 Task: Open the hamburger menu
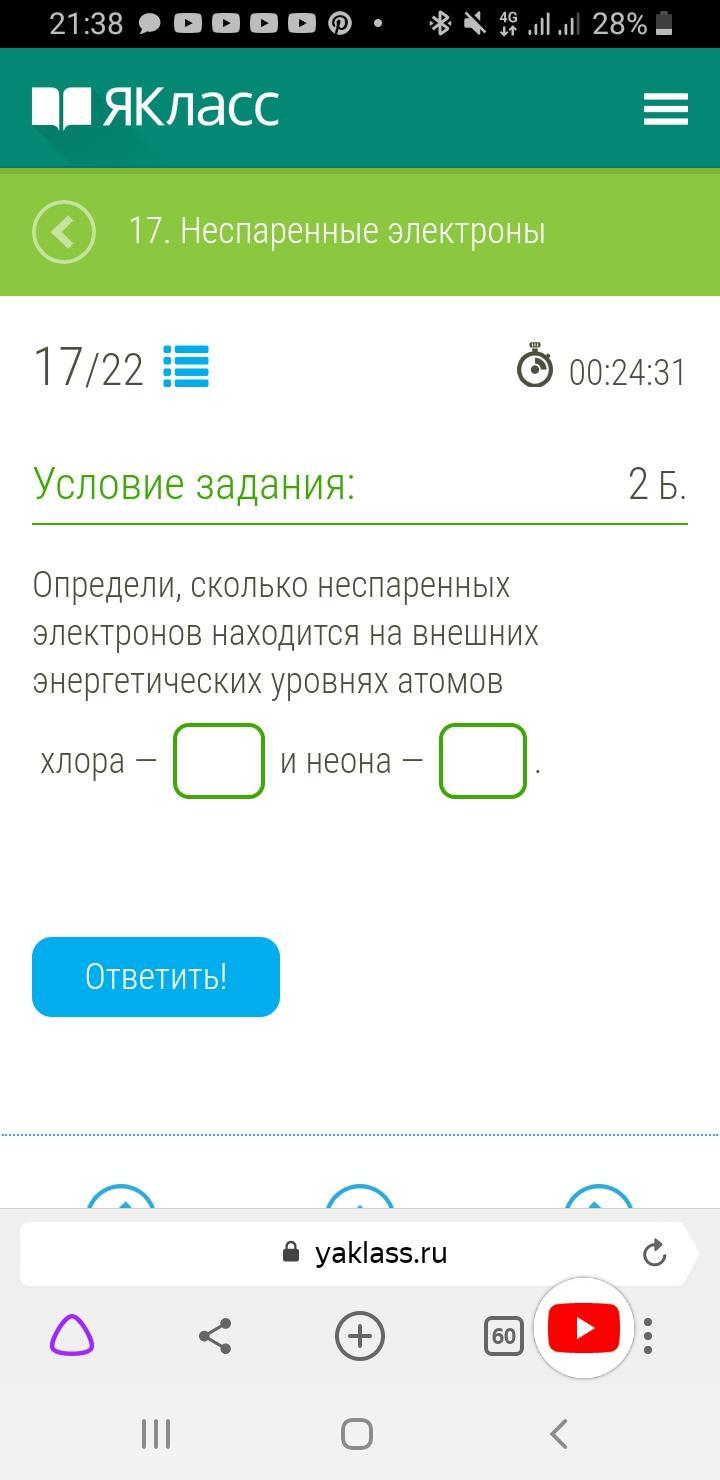click(x=665, y=108)
